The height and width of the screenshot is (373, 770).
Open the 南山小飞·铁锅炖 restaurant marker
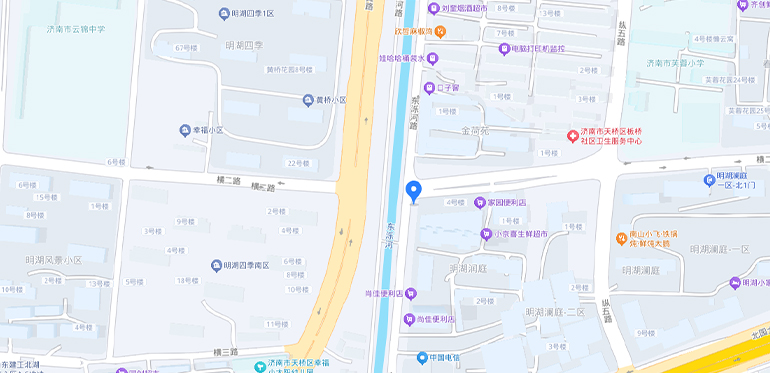(x=621, y=239)
